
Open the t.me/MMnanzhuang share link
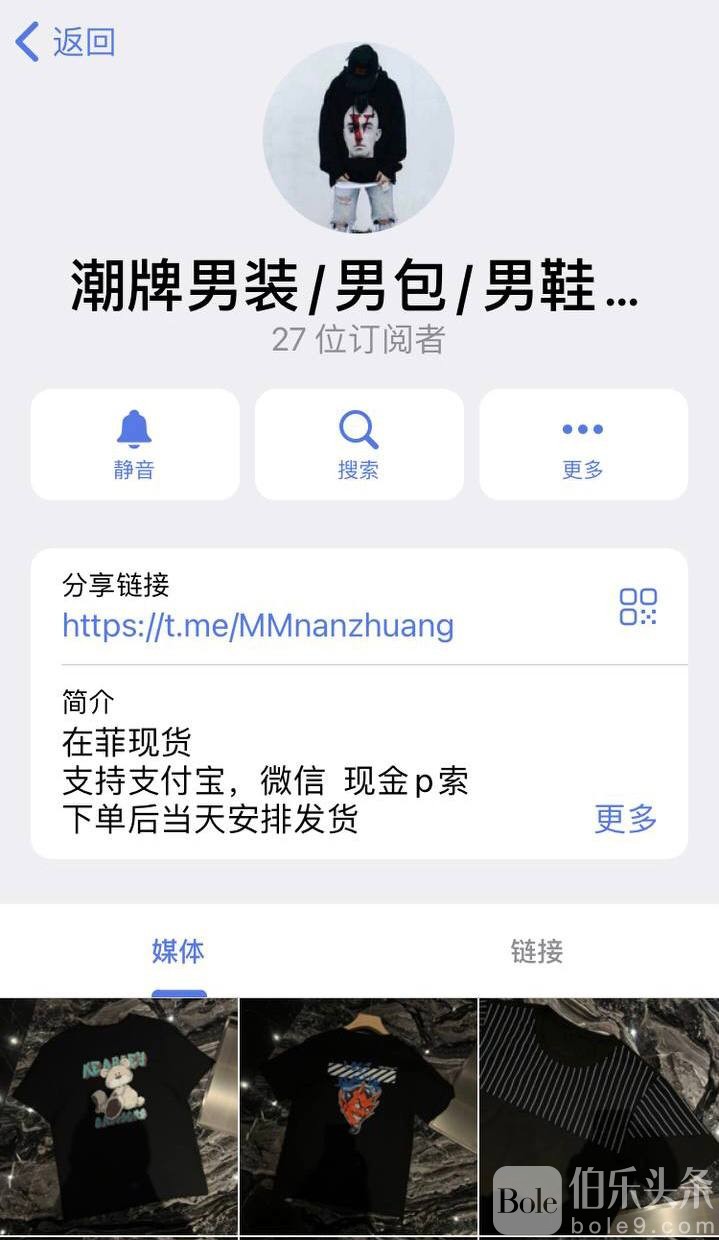click(258, 626)
